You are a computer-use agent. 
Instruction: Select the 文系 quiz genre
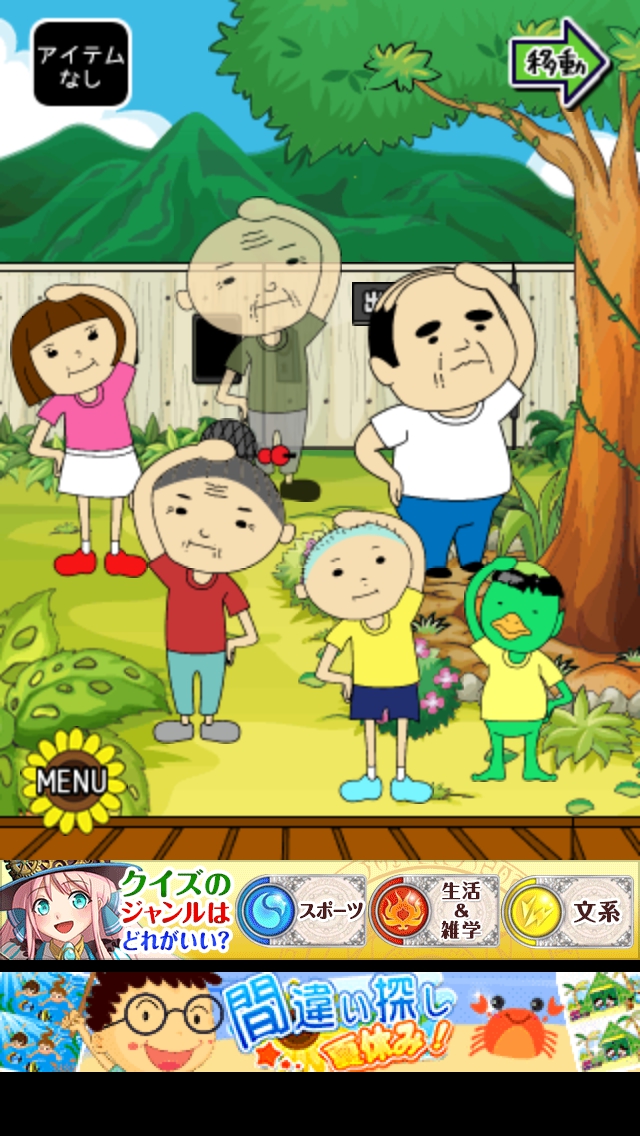click(x=567, y=911)
